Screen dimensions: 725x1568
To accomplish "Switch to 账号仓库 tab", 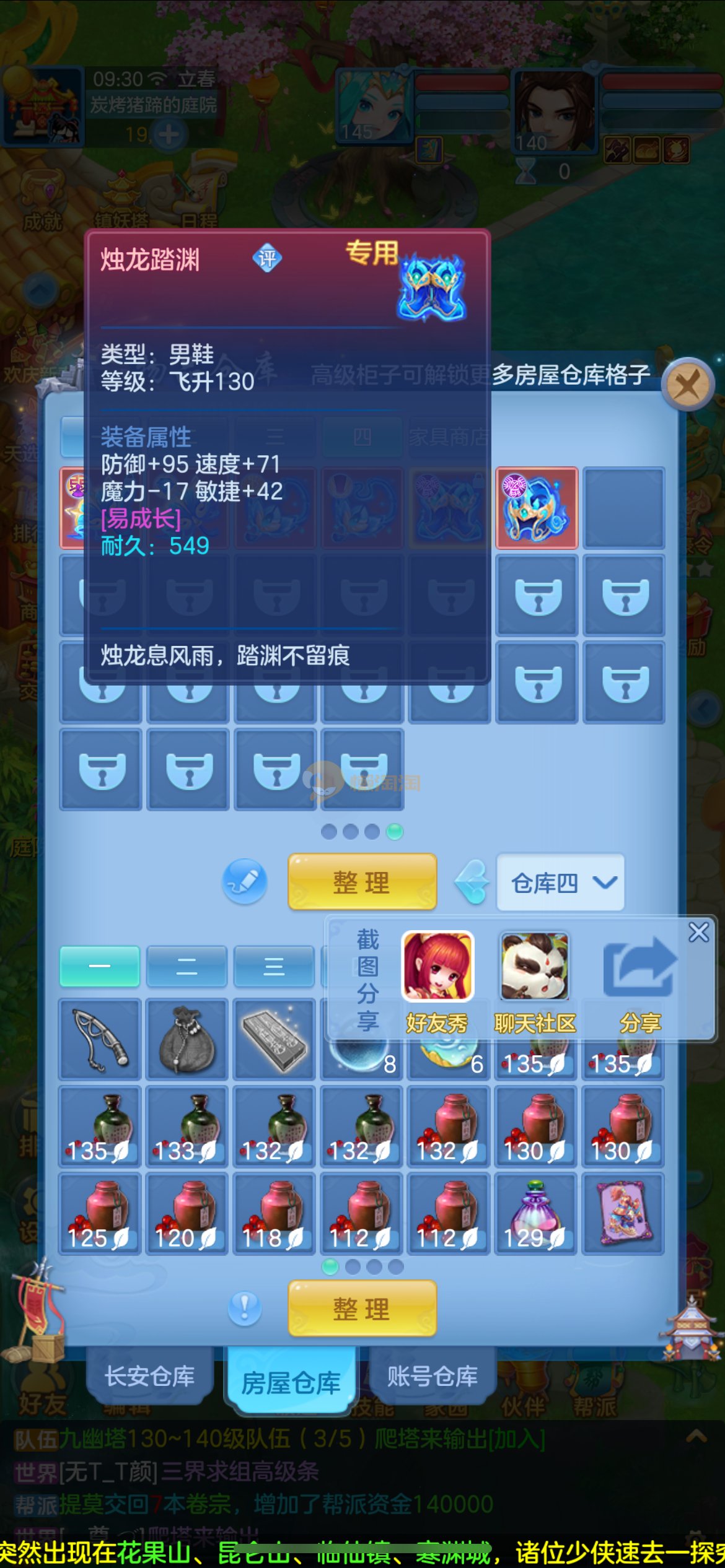I will click(433, 1377).
